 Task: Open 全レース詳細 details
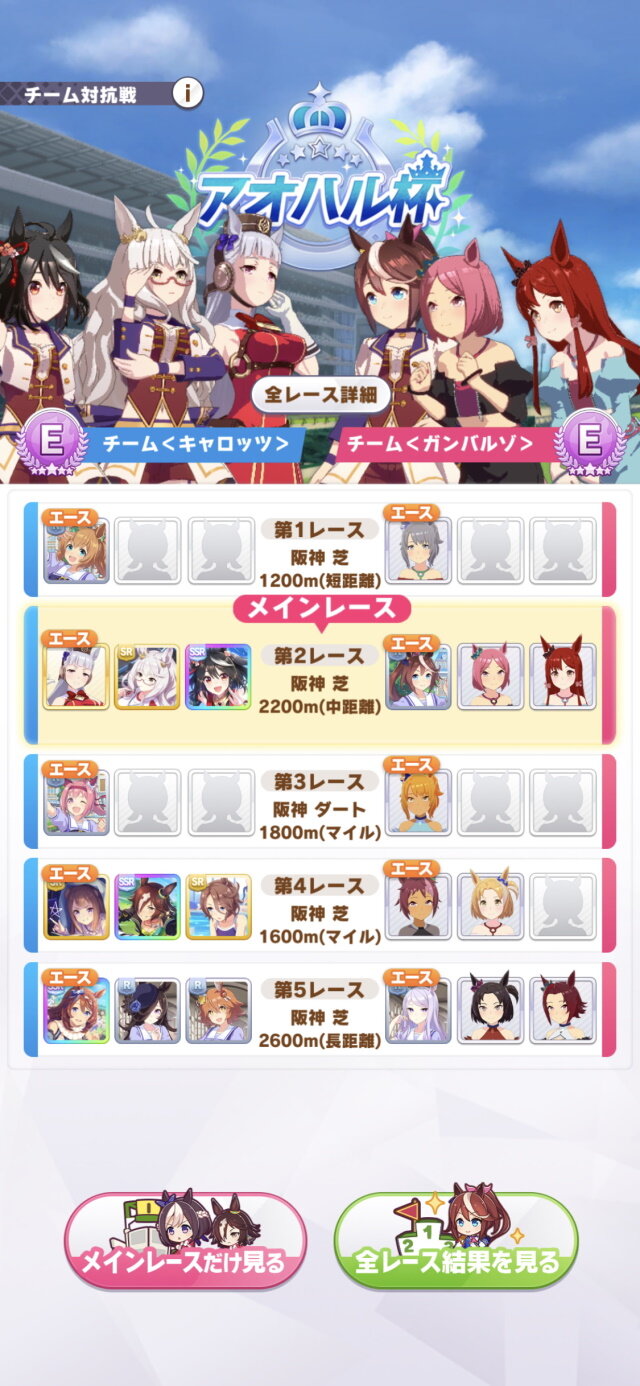point(320,394)
